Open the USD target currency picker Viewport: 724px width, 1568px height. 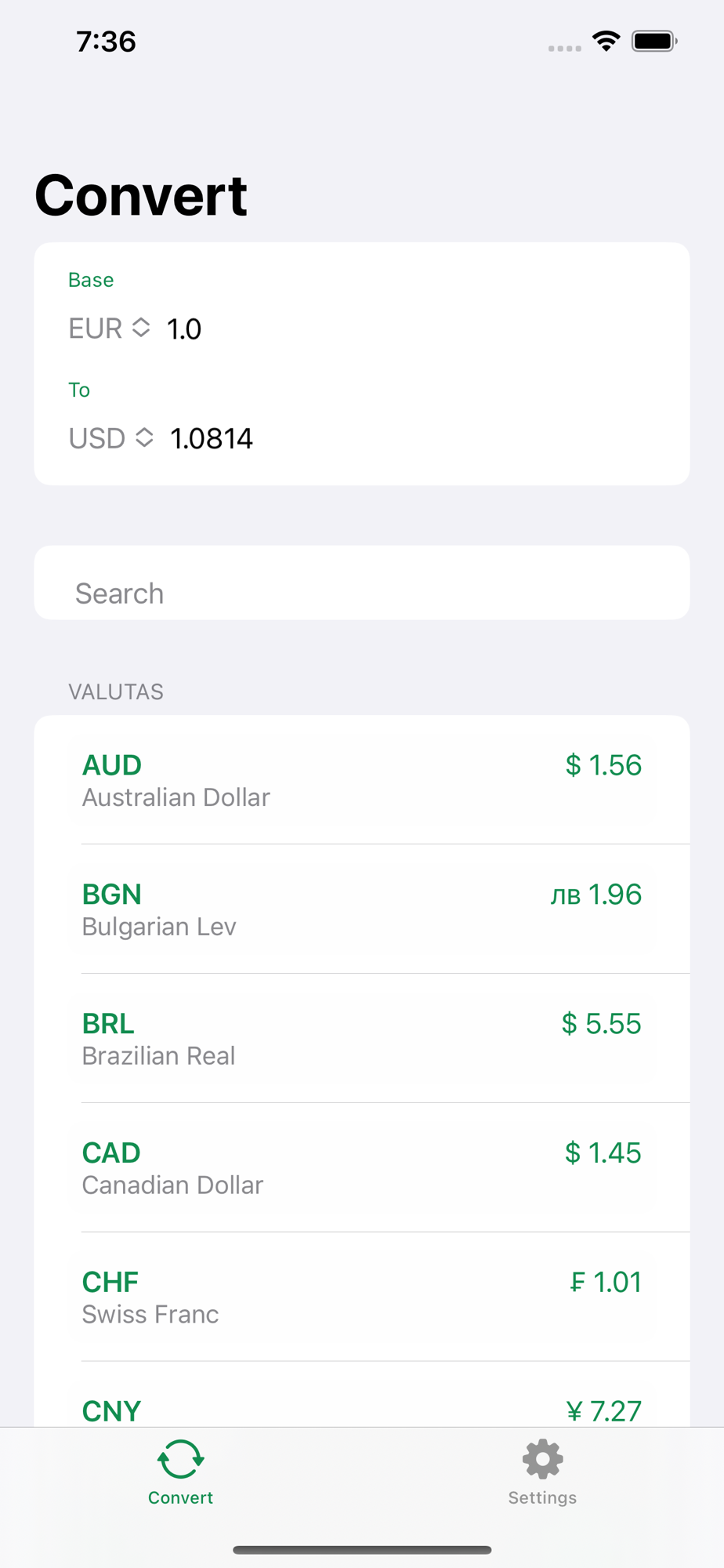pos(110,438)
